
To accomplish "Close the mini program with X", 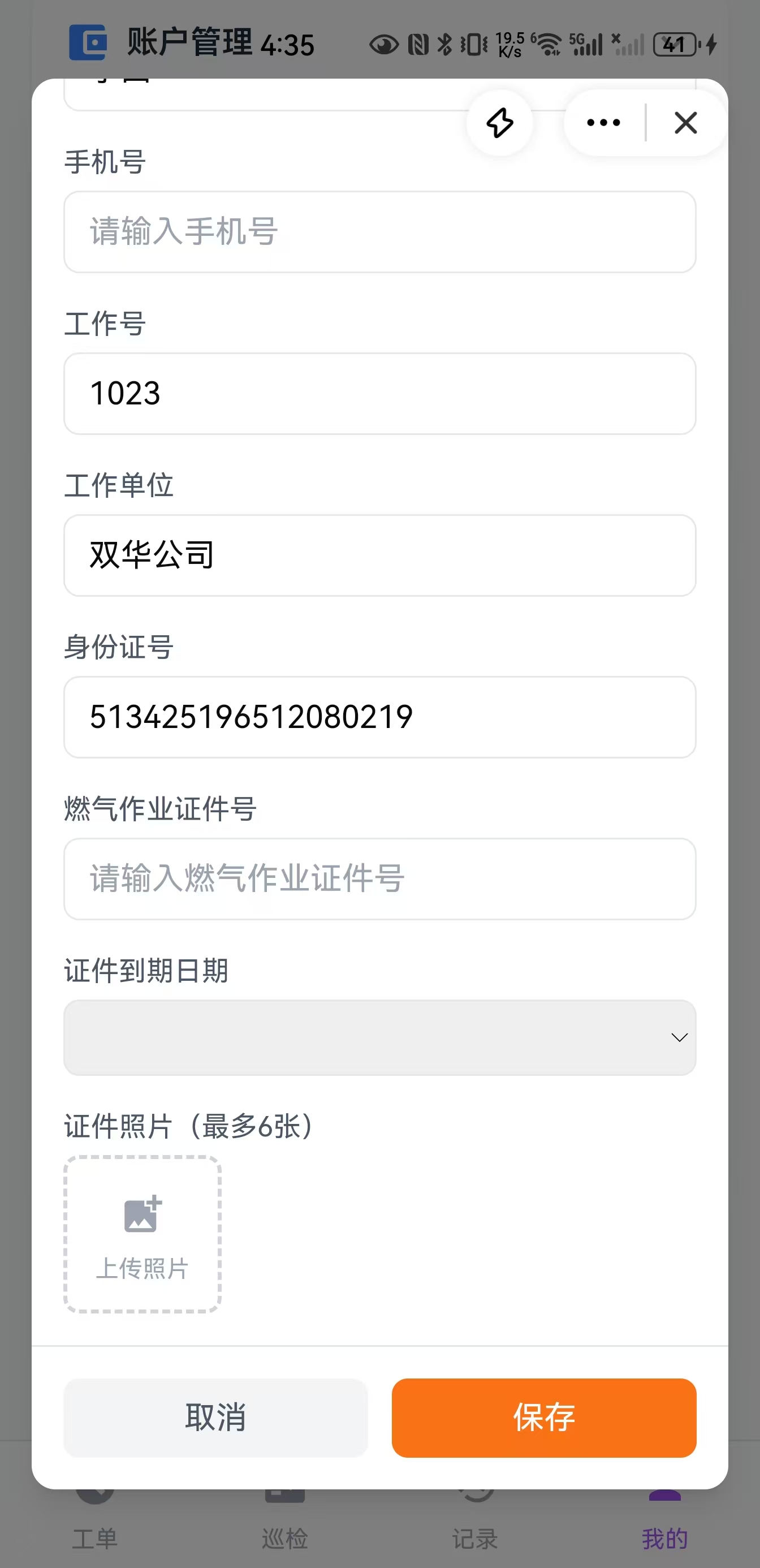I will pos(686,122).
